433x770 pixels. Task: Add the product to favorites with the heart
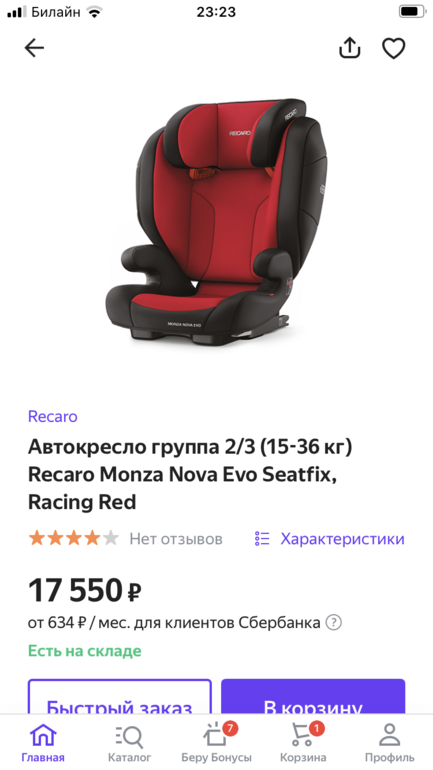393,48
